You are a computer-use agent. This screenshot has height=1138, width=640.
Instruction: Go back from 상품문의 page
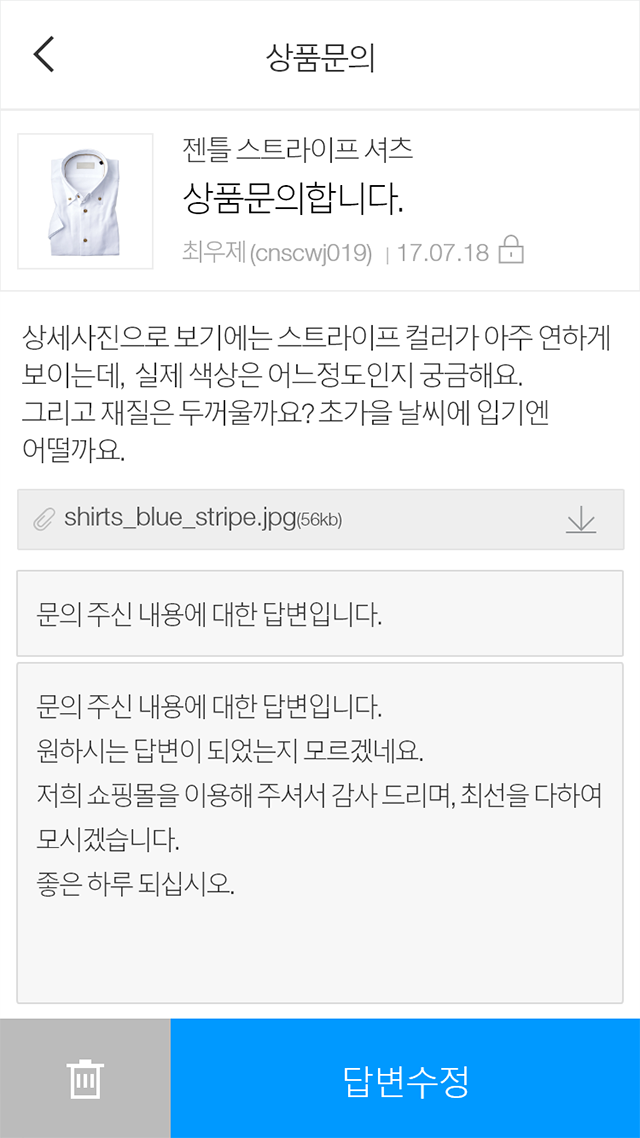click(44, 55)
